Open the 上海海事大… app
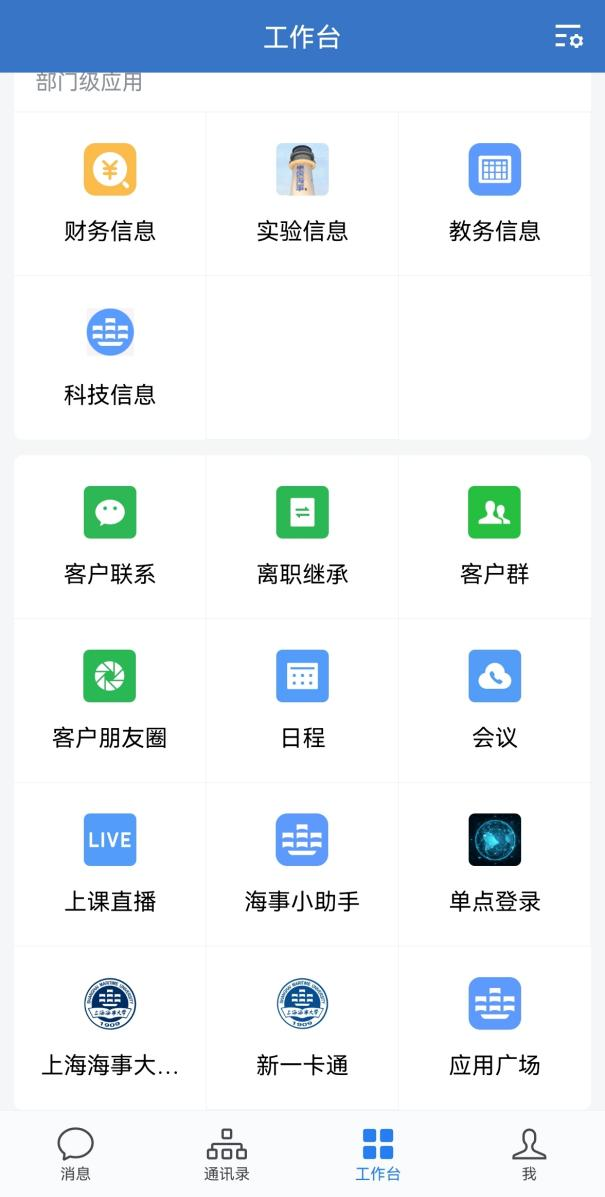The image size is (605, 1197). pyautogui.click(x=110, y=1028)
